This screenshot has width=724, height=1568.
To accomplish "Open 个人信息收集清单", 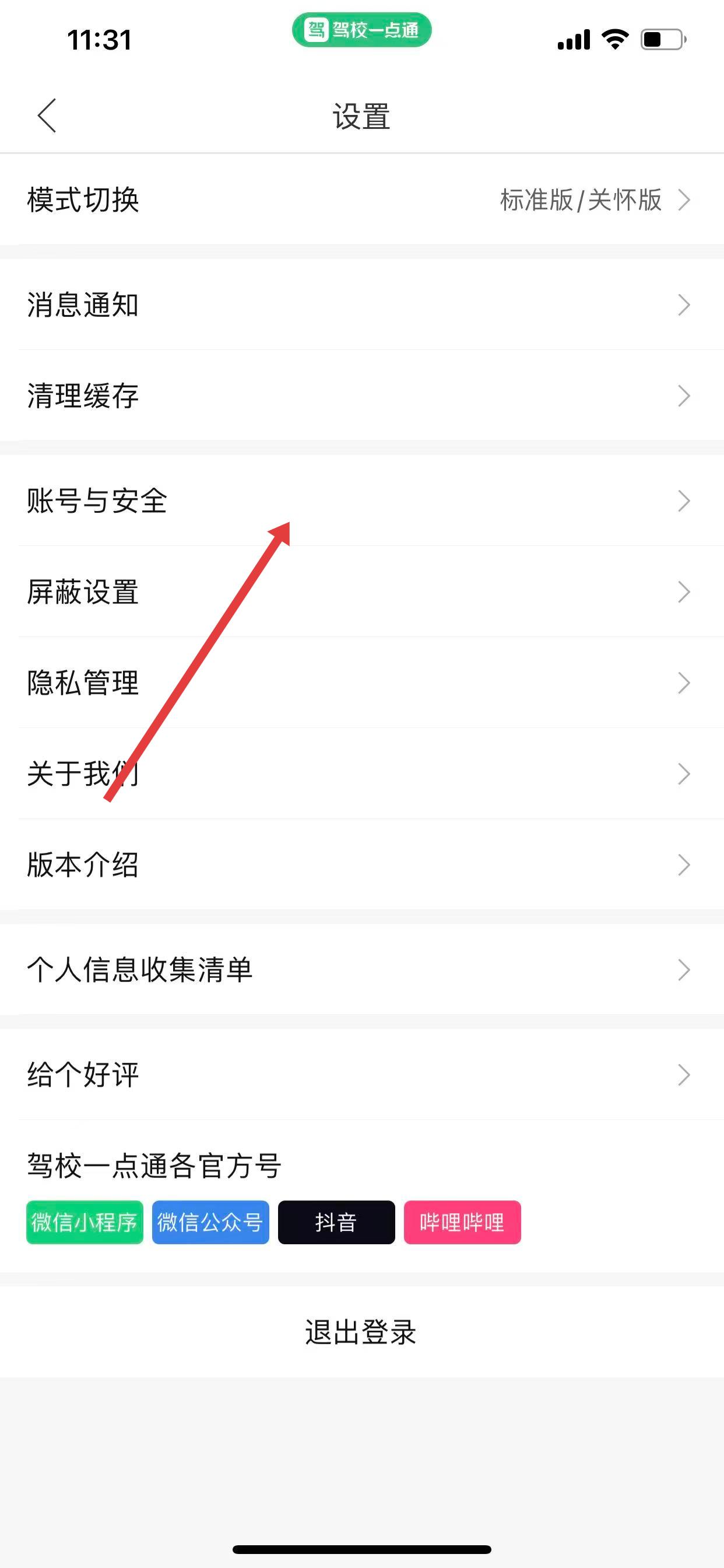I will tap(361, 970).
